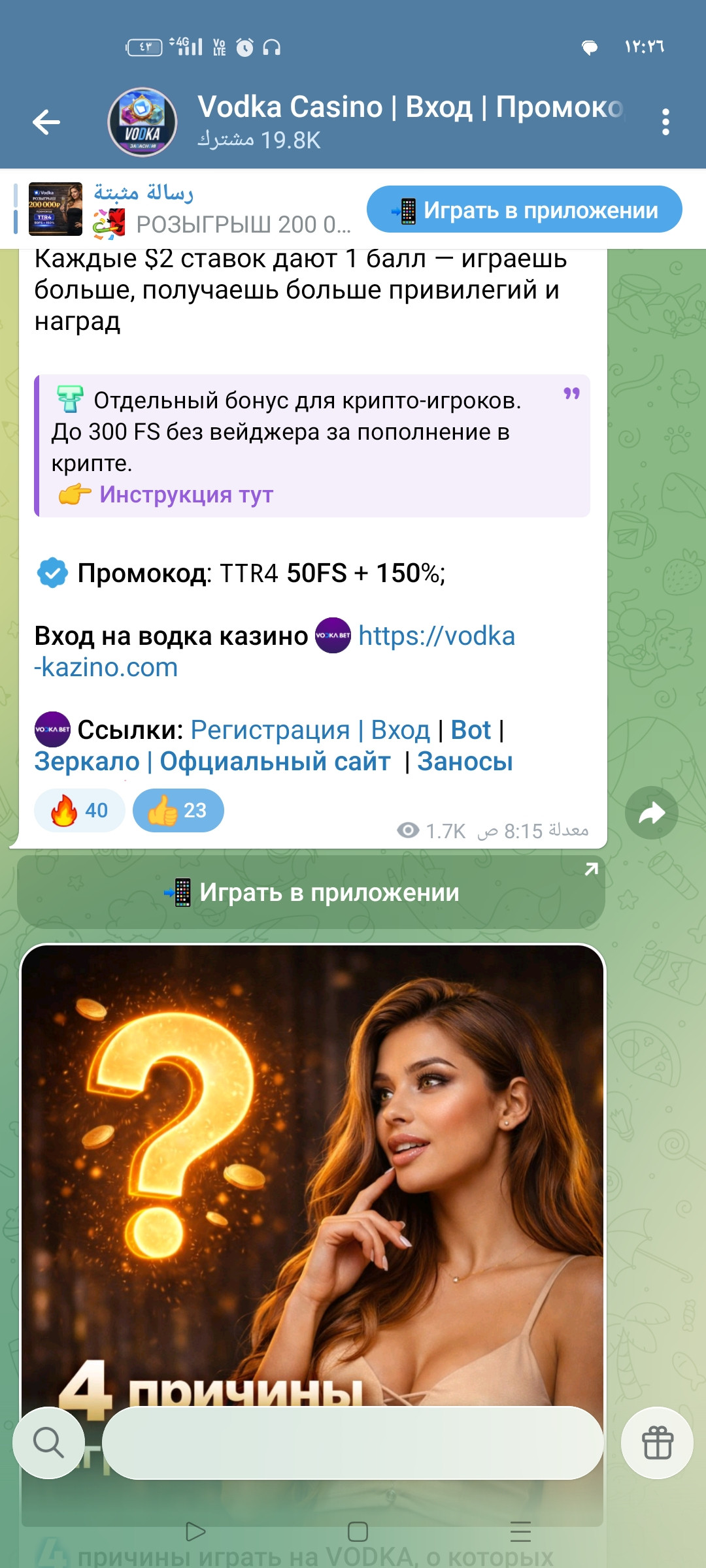Open the Заносы link
This screenshot has width=706, height=1568.
point(465,761)
